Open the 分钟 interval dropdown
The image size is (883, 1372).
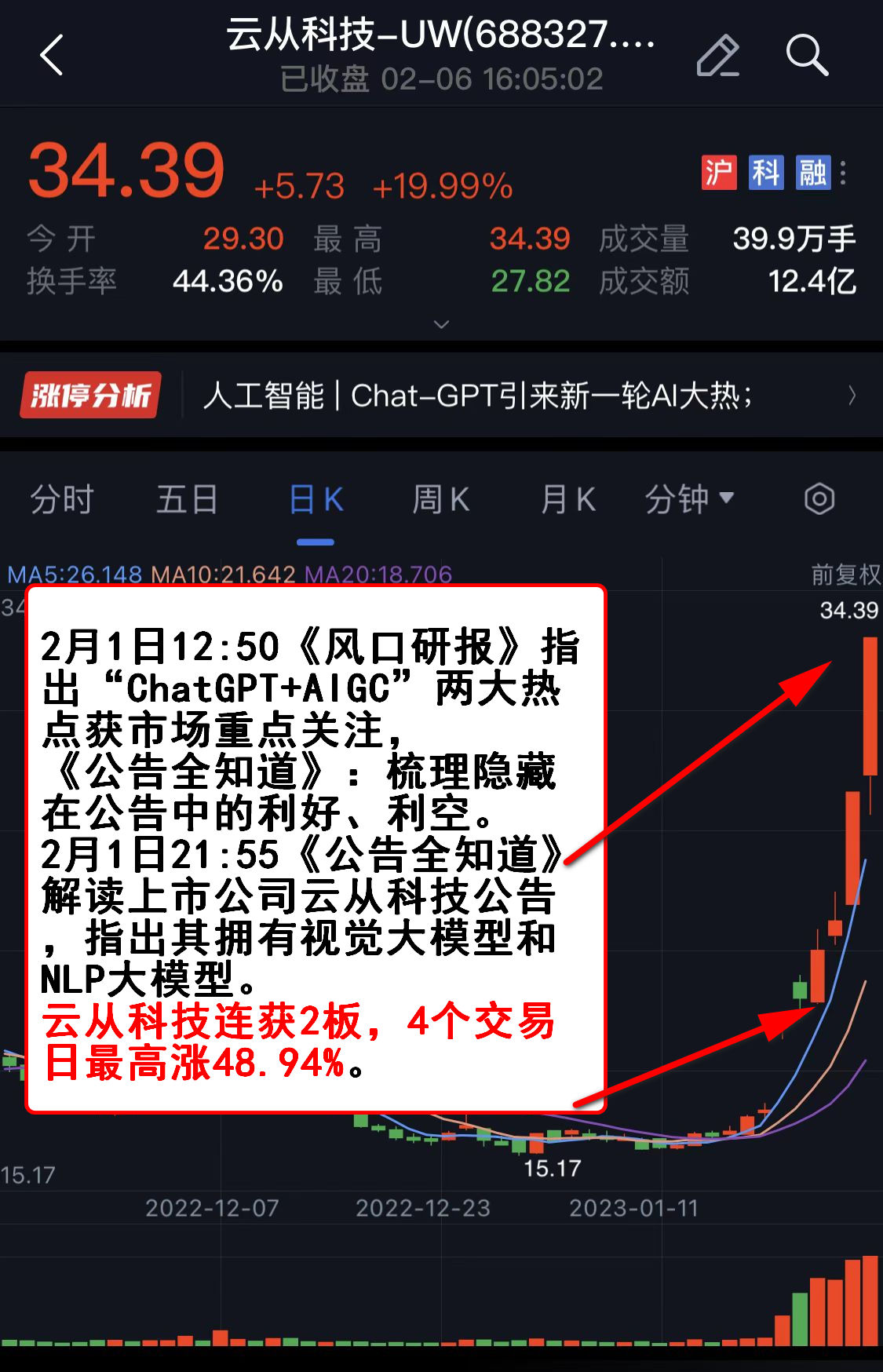[688, 499]
